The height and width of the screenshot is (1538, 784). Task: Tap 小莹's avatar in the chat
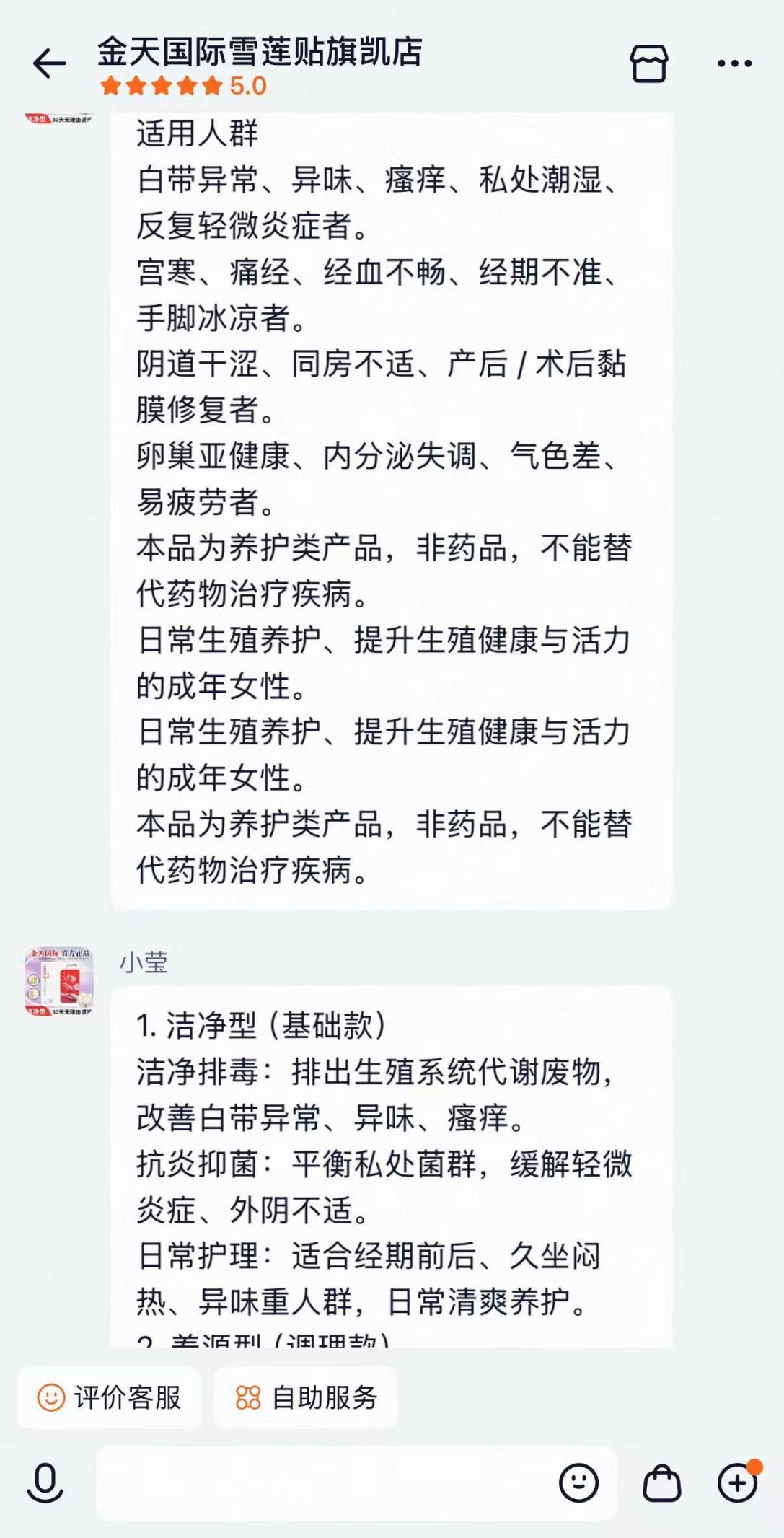(x=59, y=981)
